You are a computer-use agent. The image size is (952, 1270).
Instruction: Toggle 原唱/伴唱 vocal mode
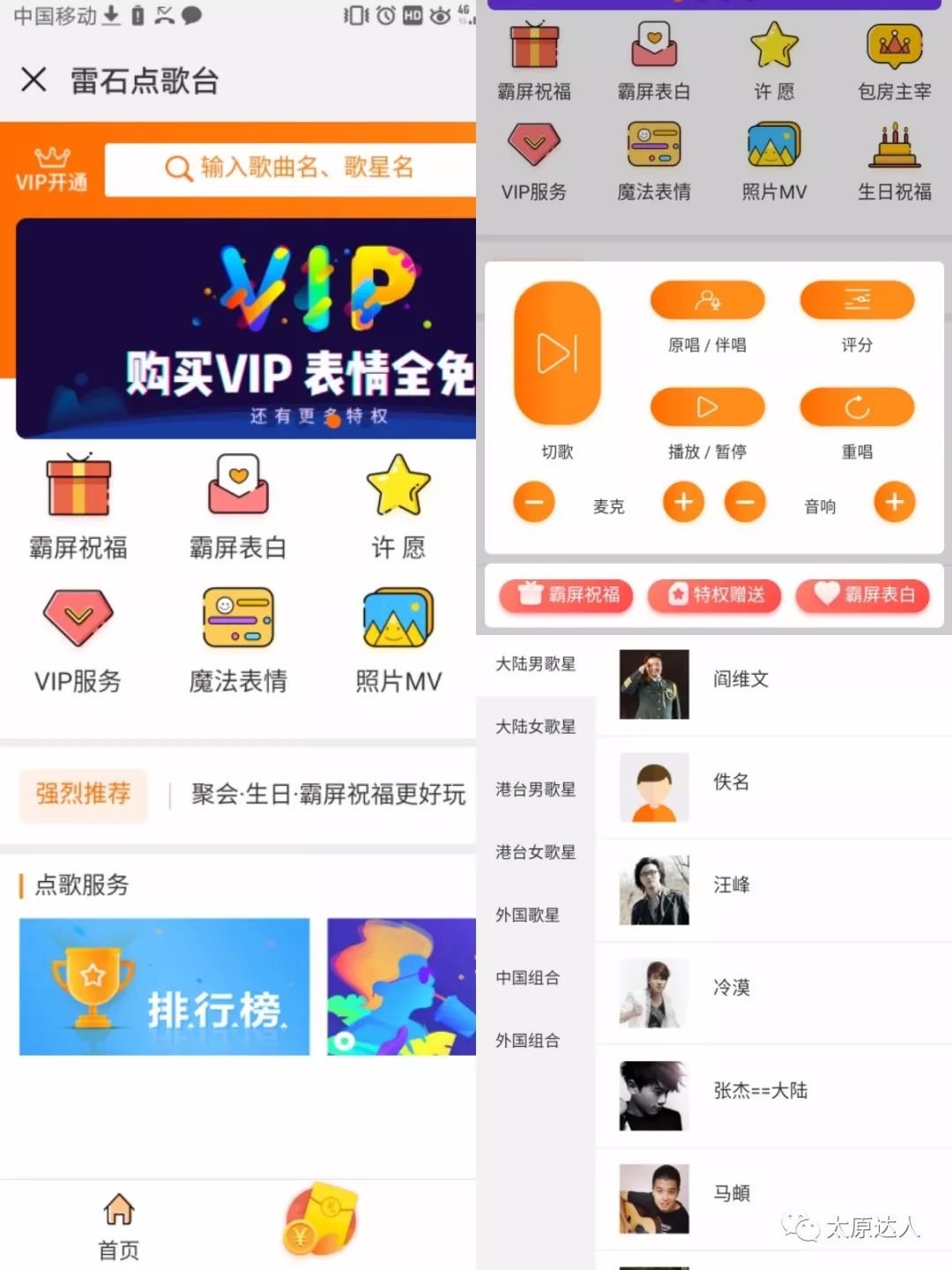tap(707, 300)
